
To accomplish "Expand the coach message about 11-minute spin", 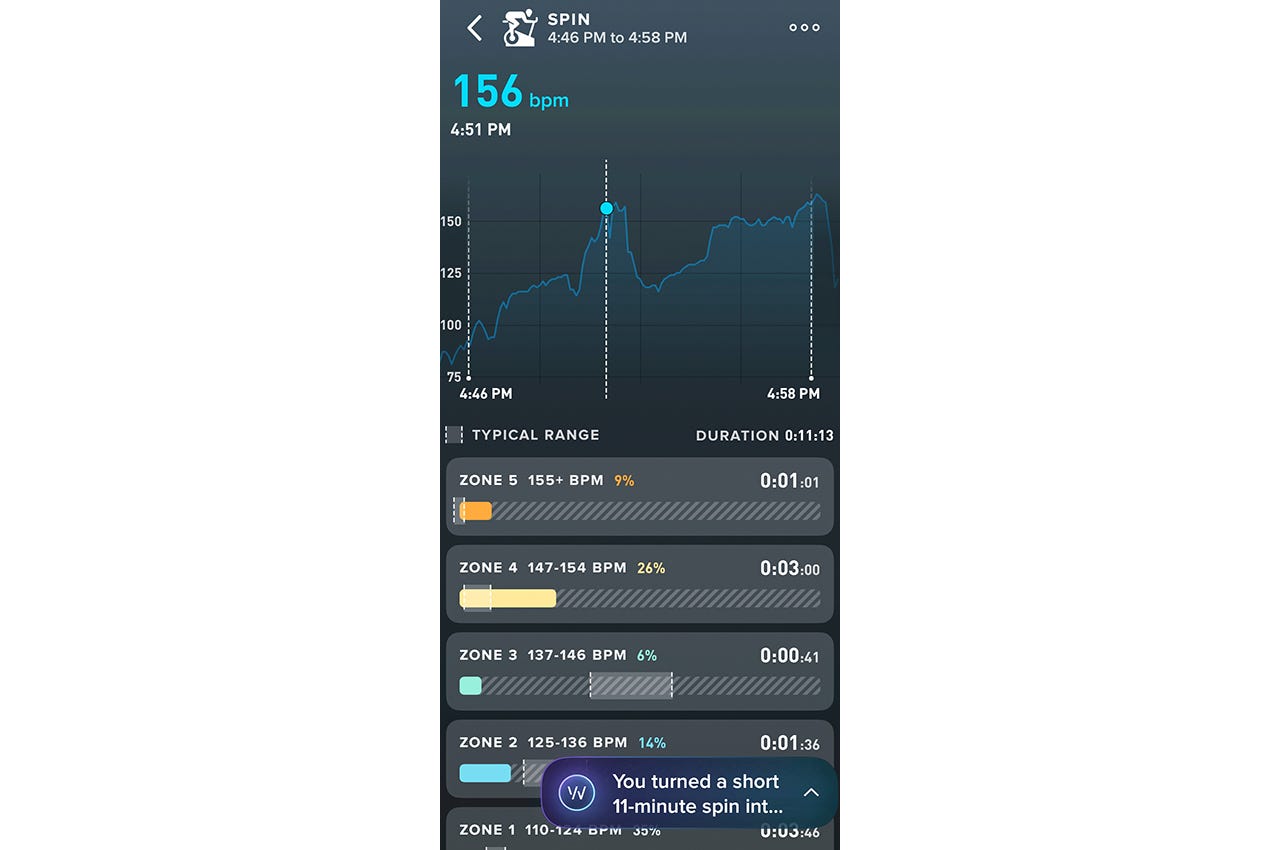I will (811, 793).
